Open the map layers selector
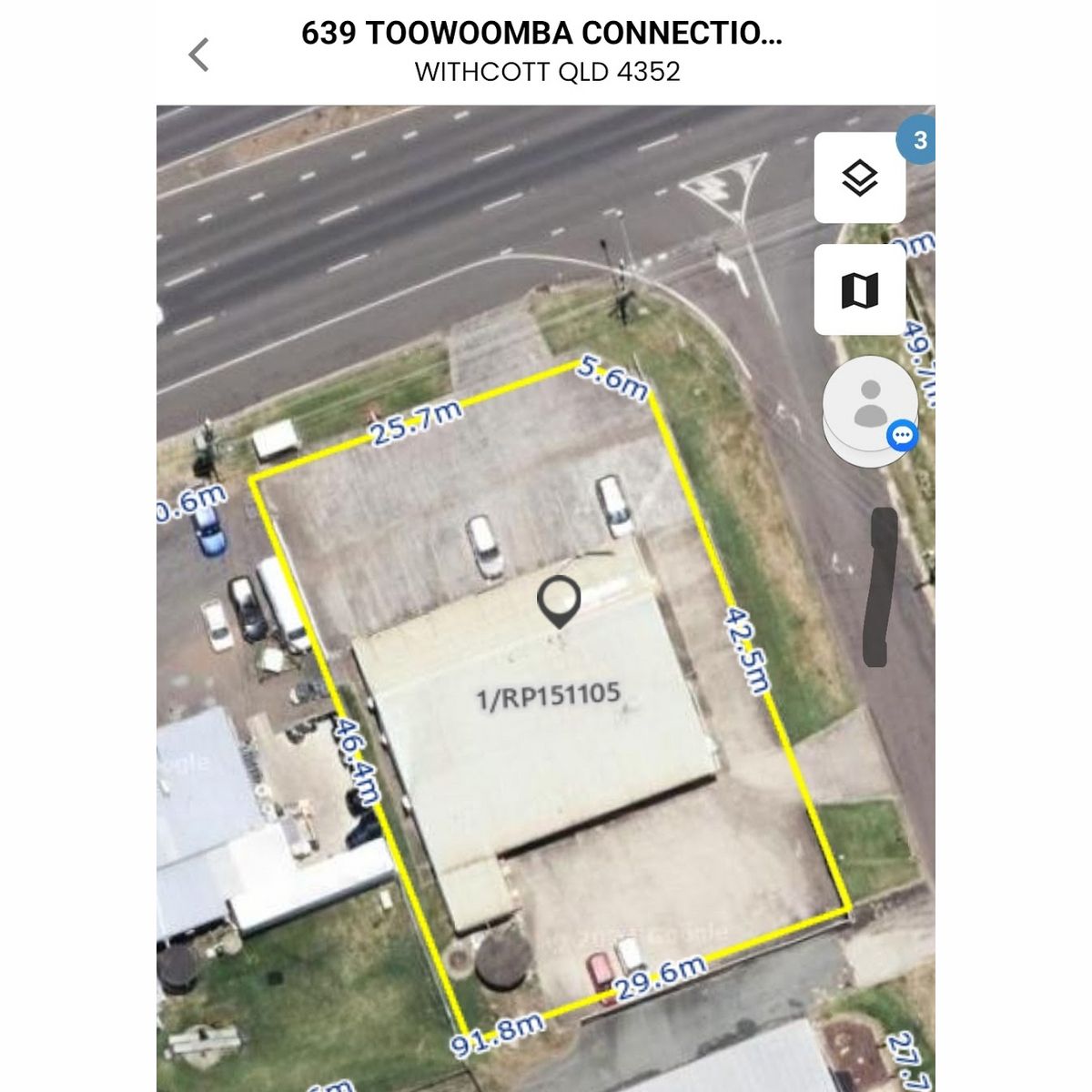Screen dimensions: 1092x1092 tap(859, 177)
